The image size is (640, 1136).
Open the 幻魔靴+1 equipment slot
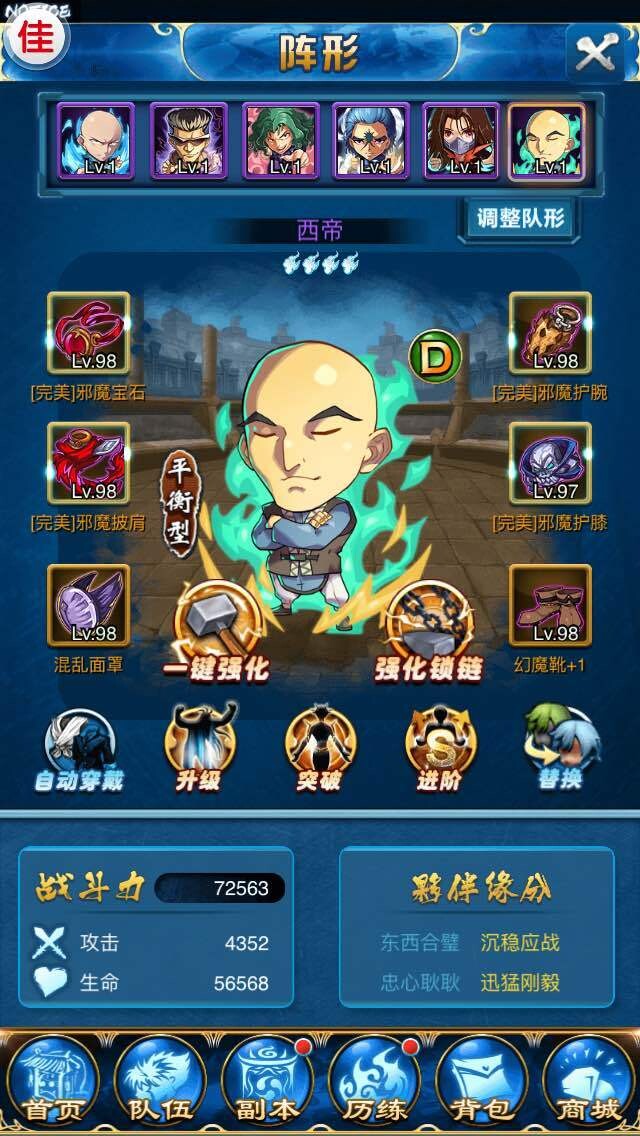550,605
